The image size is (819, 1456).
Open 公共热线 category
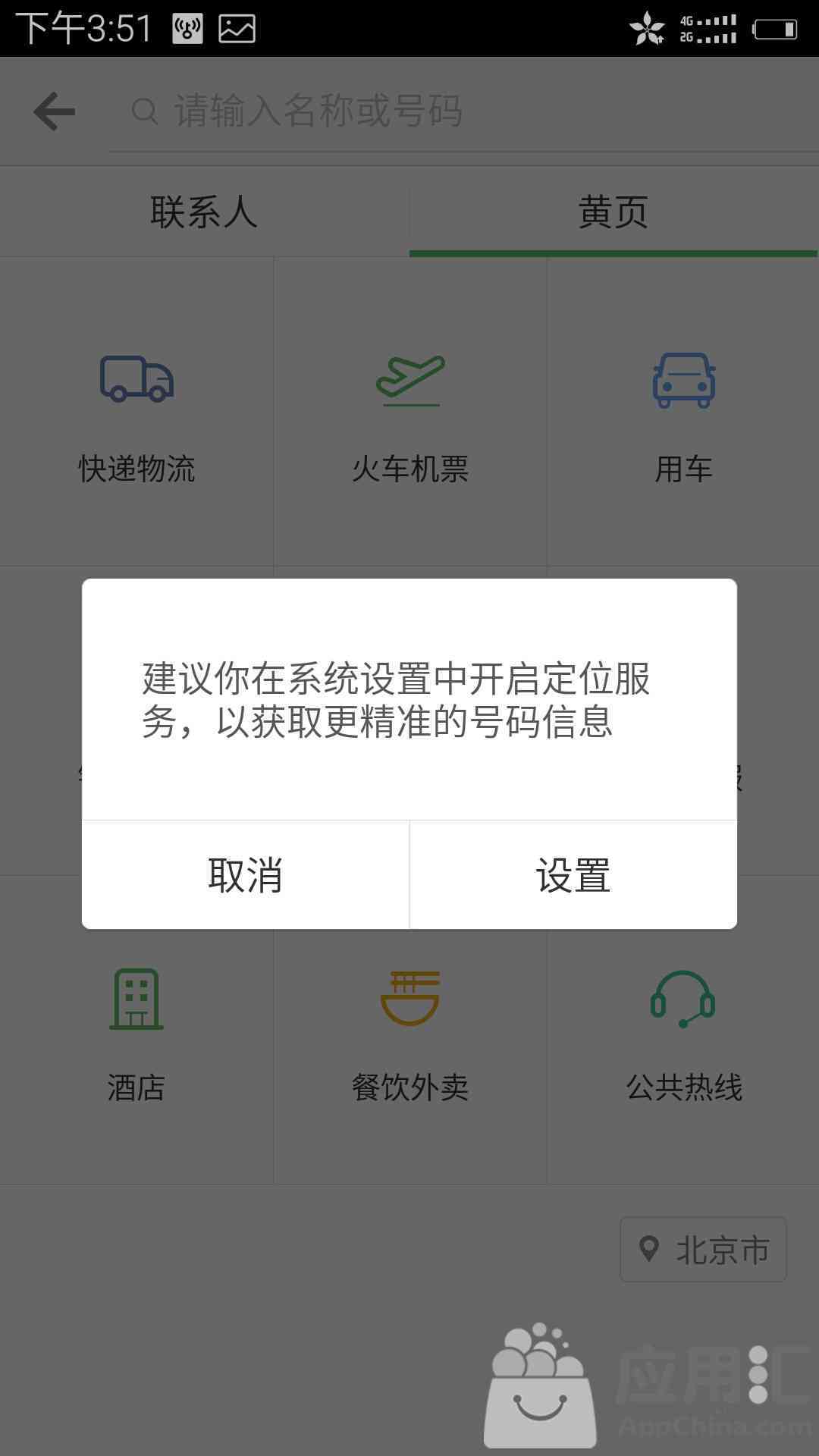click(683, 1031)
